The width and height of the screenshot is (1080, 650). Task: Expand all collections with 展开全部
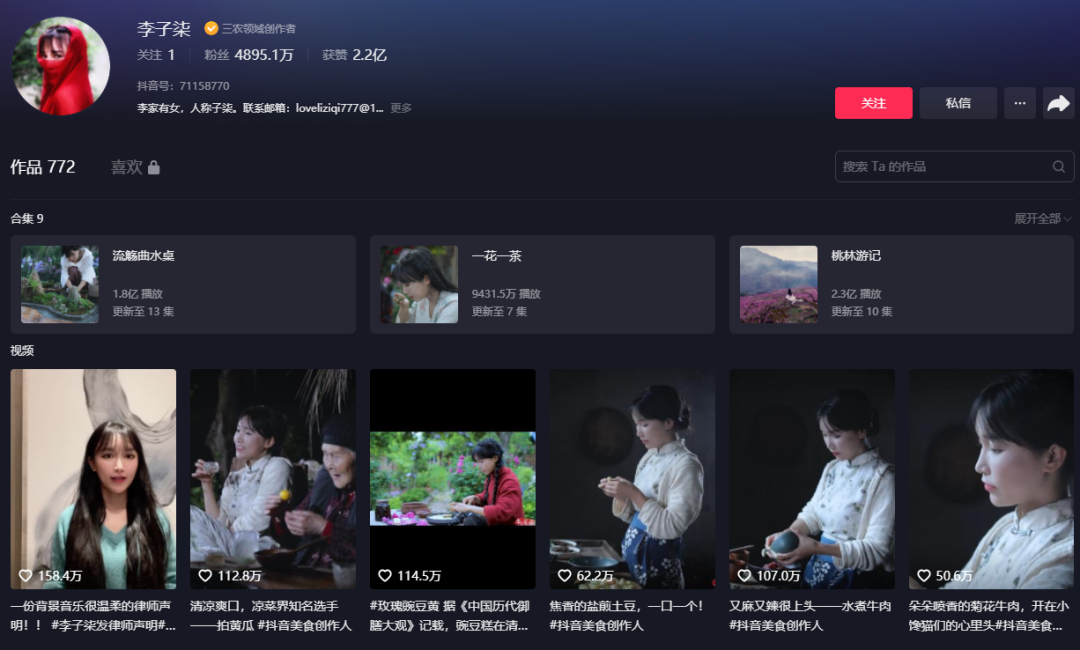1042,219
